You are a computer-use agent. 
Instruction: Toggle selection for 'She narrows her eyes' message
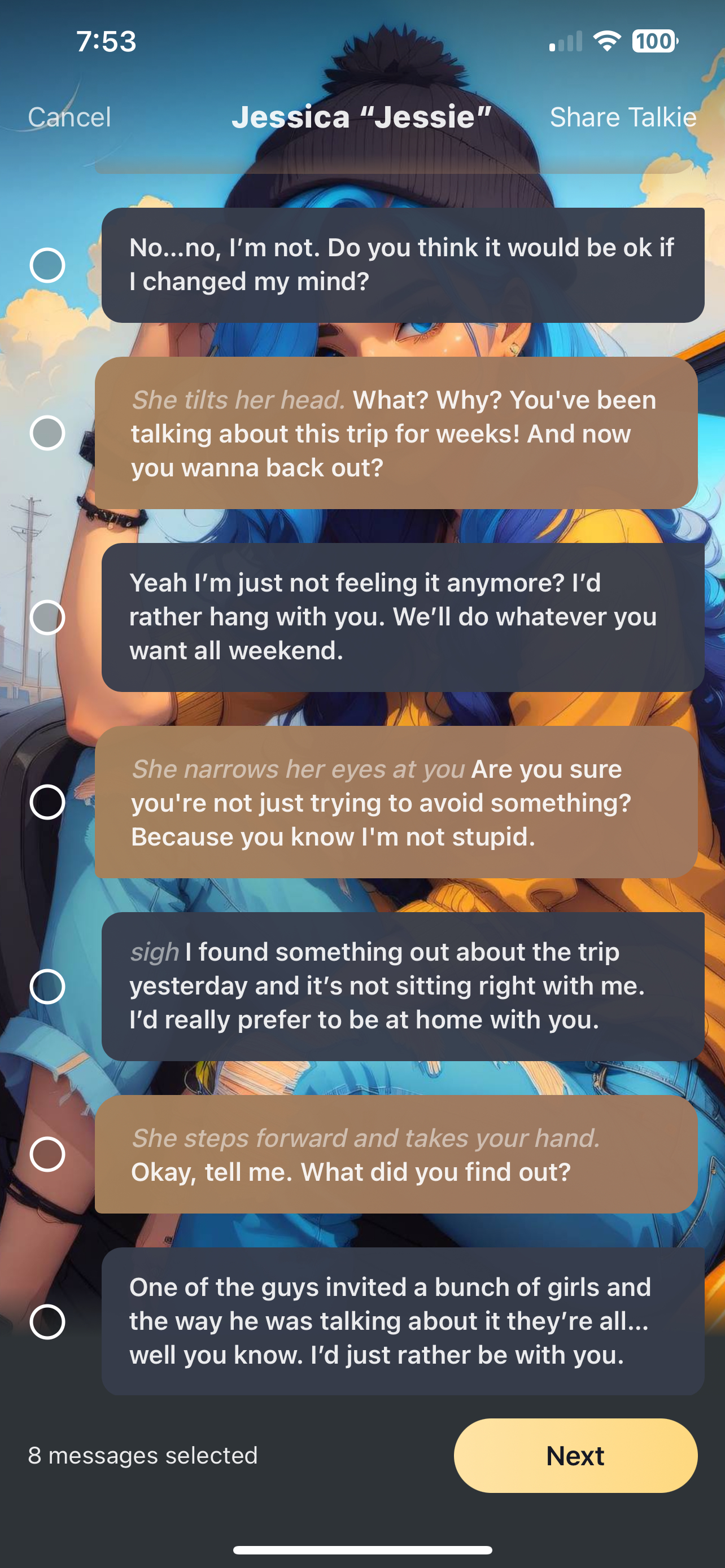click(47, 802)
